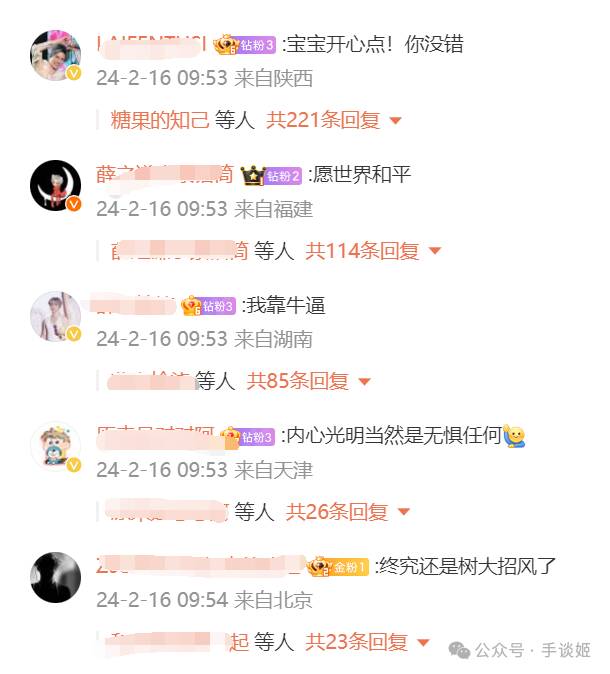Viewport: 610px width, 674px height.
Task: View the 共23条回复 replies
Action: click(x=366, y=642)
